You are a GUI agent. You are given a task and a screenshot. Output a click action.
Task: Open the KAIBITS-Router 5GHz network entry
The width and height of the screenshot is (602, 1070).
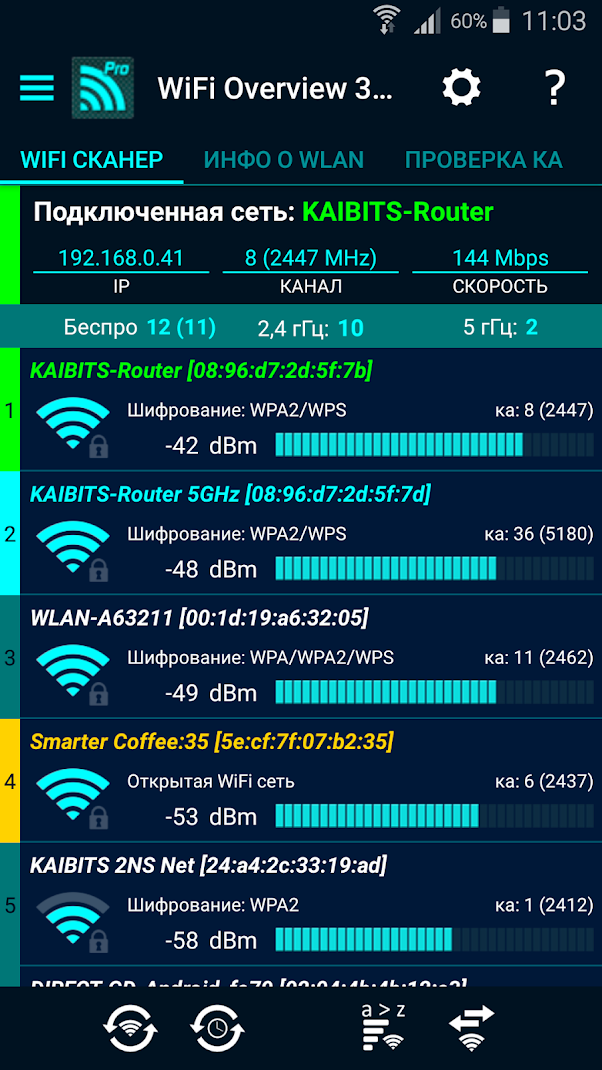pyautogui.click(x=301, y=533)
